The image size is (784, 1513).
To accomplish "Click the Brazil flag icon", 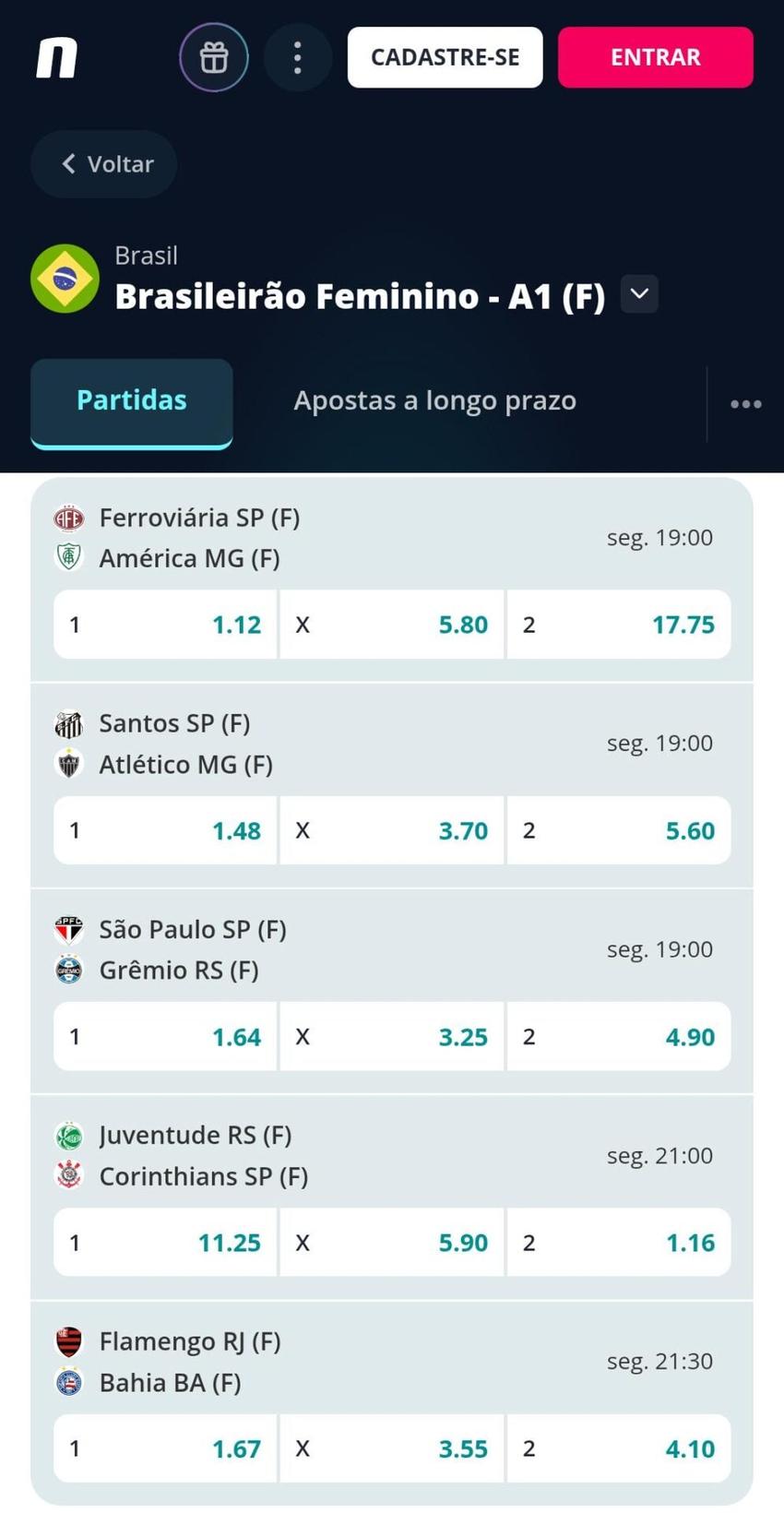I will [65, 278].
